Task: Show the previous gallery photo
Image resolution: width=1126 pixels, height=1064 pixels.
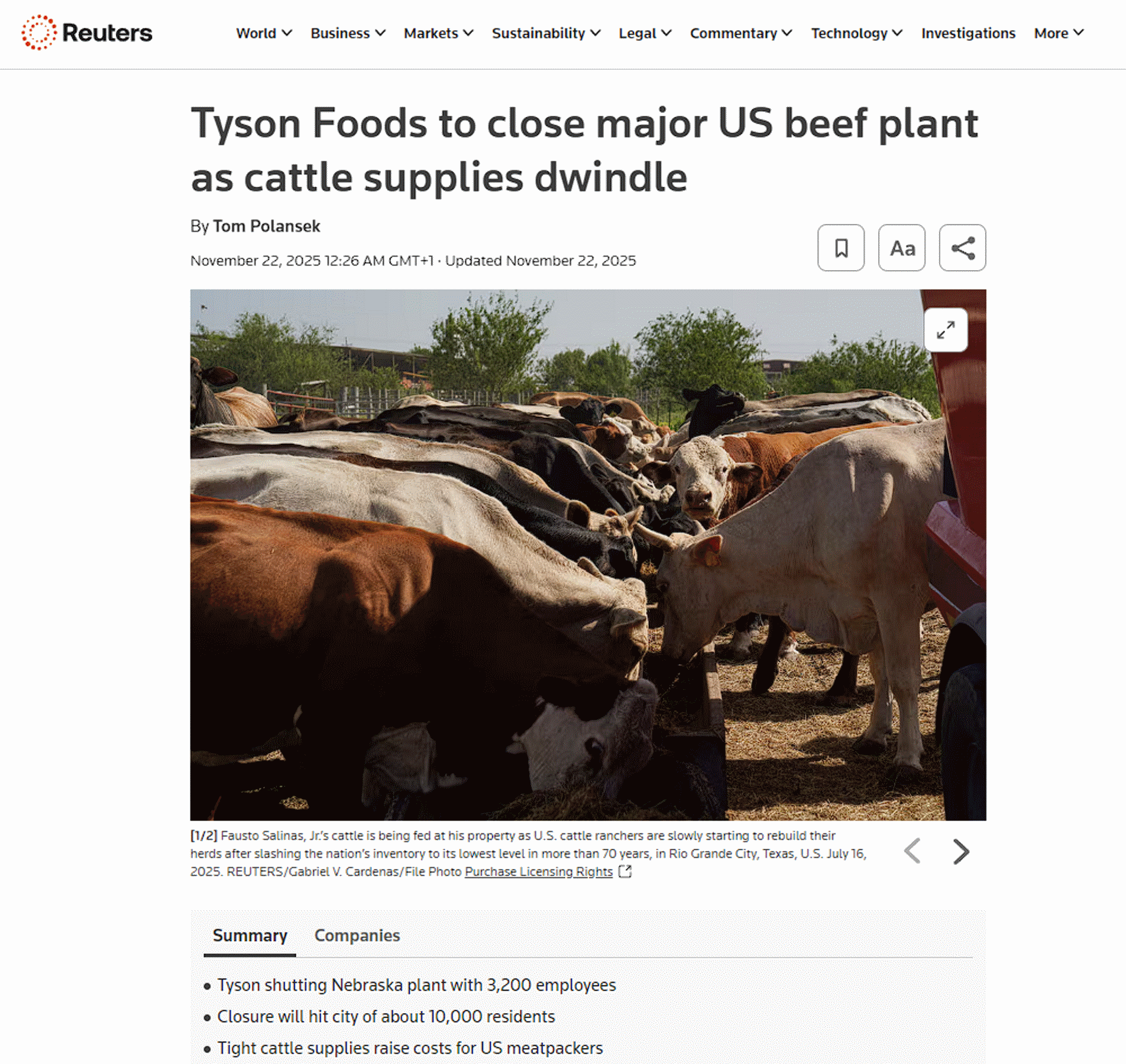Action: 913,852
